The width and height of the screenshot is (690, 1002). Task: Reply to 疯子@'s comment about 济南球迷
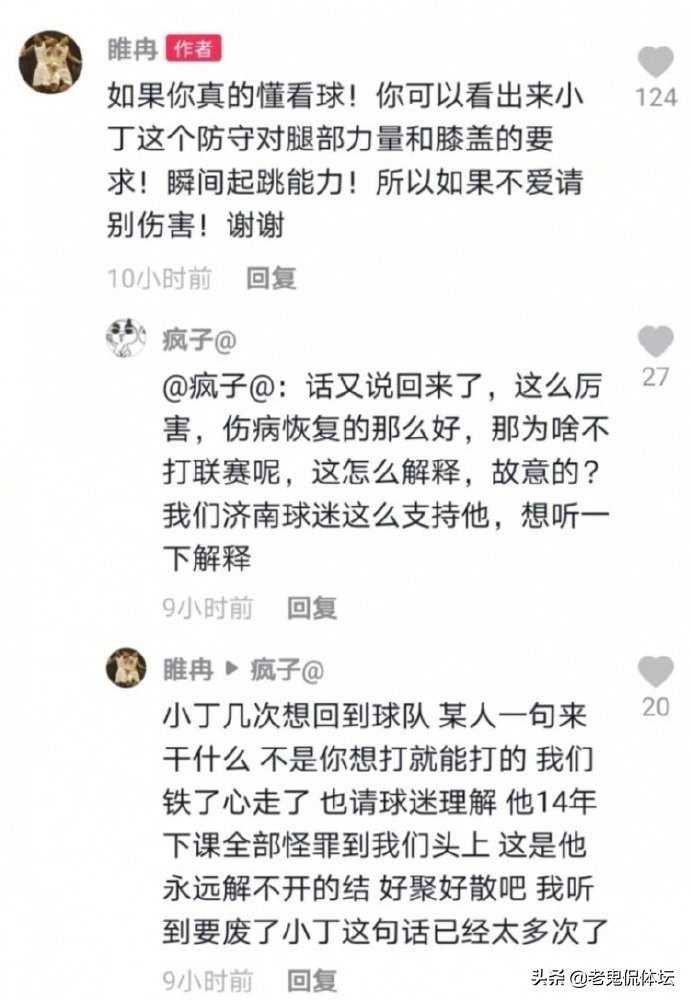(312, 607)
